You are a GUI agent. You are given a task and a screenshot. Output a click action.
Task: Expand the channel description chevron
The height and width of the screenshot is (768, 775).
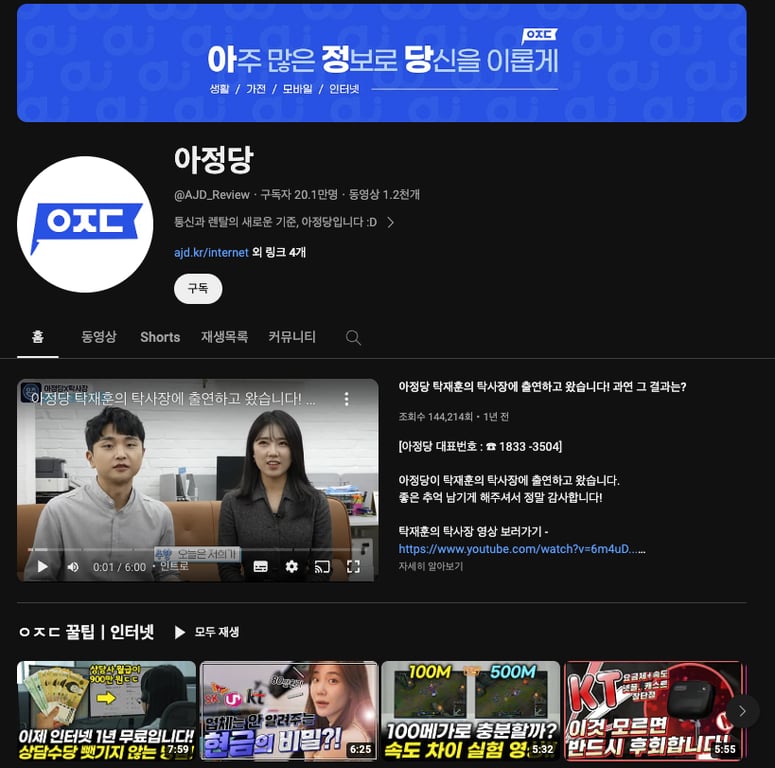click(391, 222)
